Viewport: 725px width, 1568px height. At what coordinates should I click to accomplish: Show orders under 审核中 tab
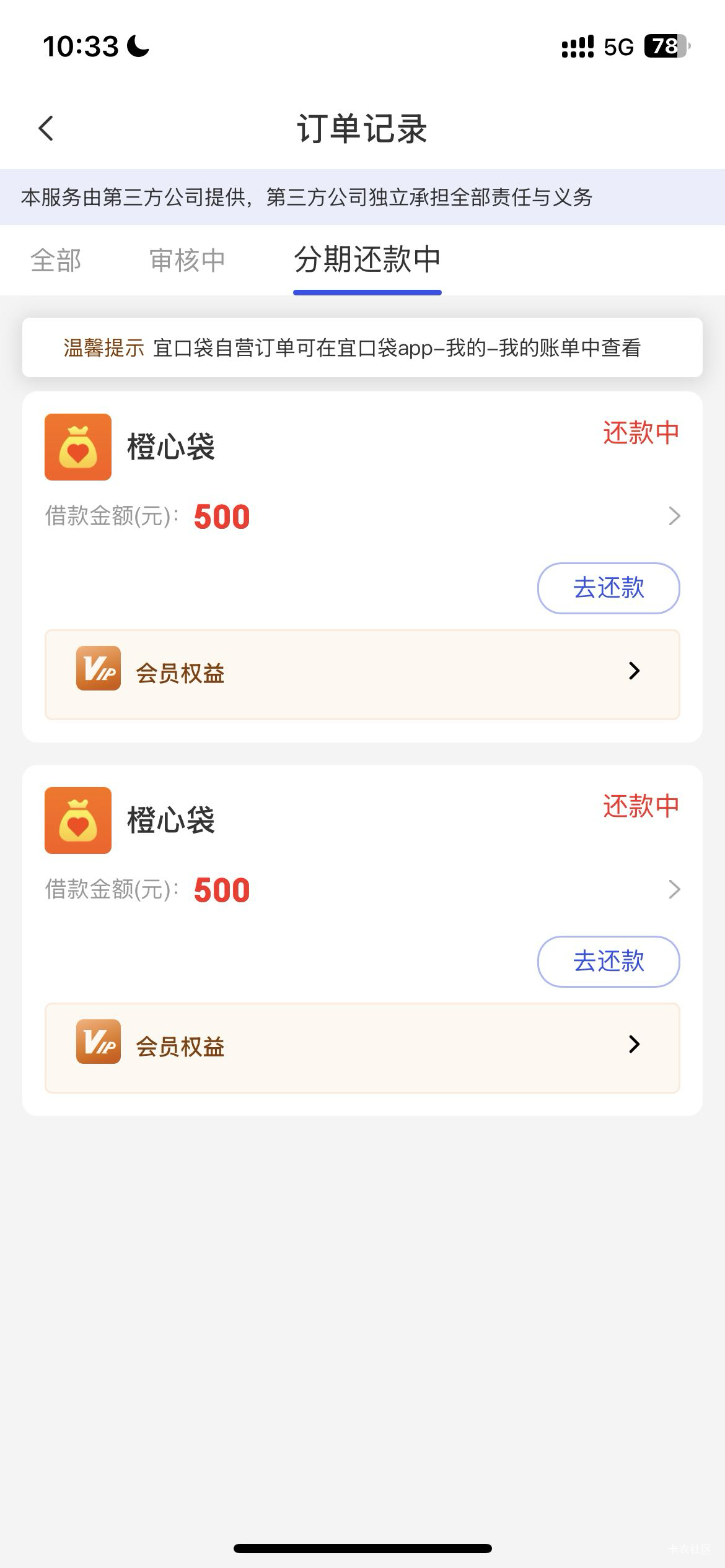187,260
